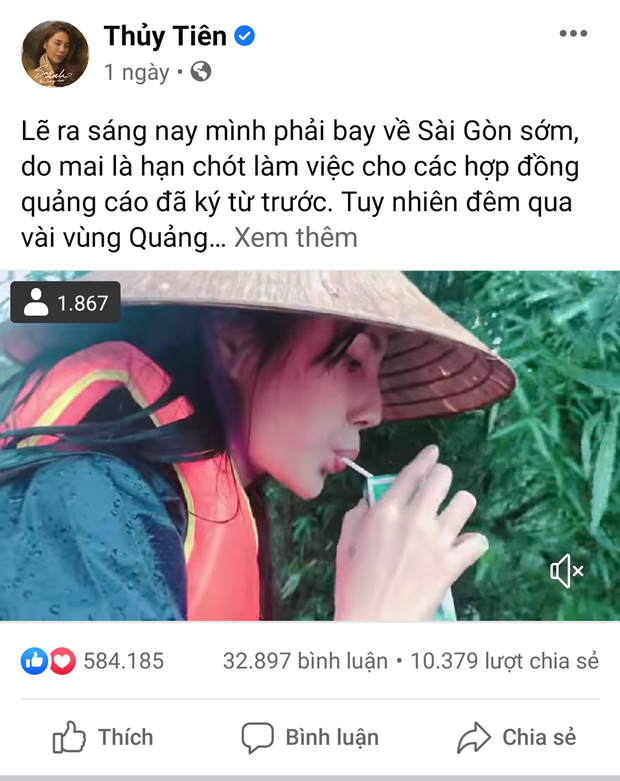Screen dimensions: 620x781
Task: Open Thủy Tiên's profile name link
Action: (165, 37)
